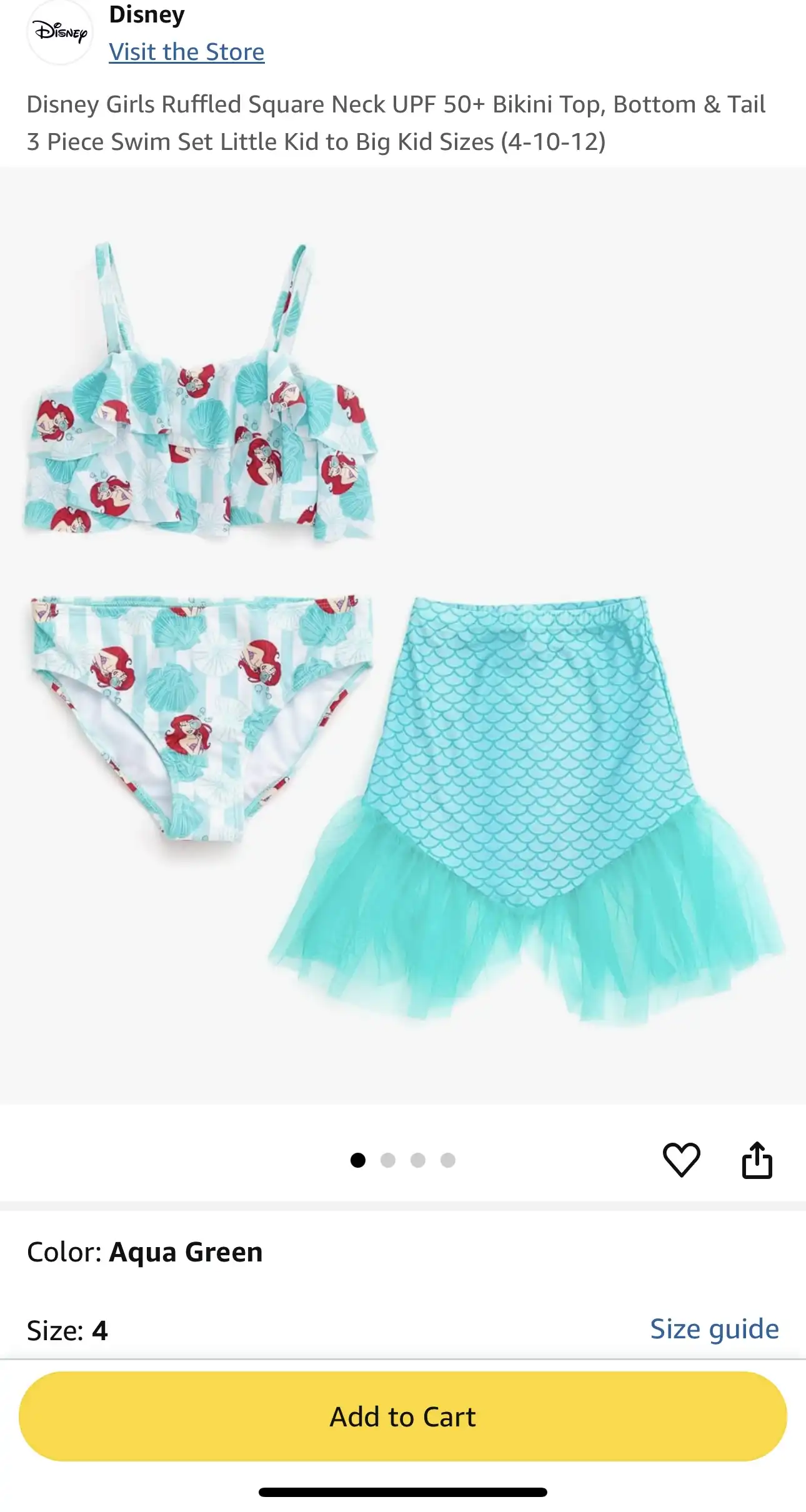Open the Size guide
The height and width of the screenshot is (1512, 806).
coord(714,1328)
